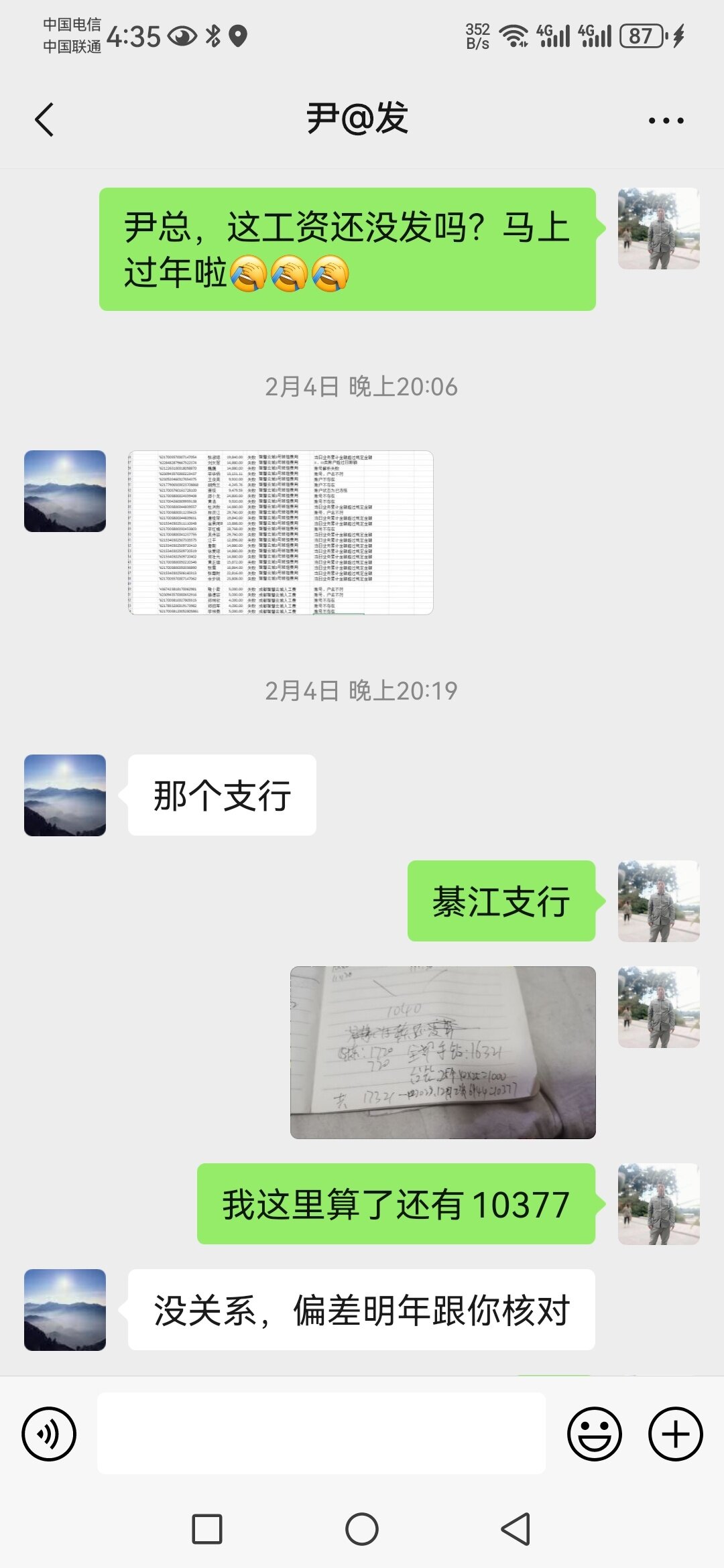The width and height of the screenshot is (724, 1568).
Task: Open the plus attachments menu
Action: 675,1433
